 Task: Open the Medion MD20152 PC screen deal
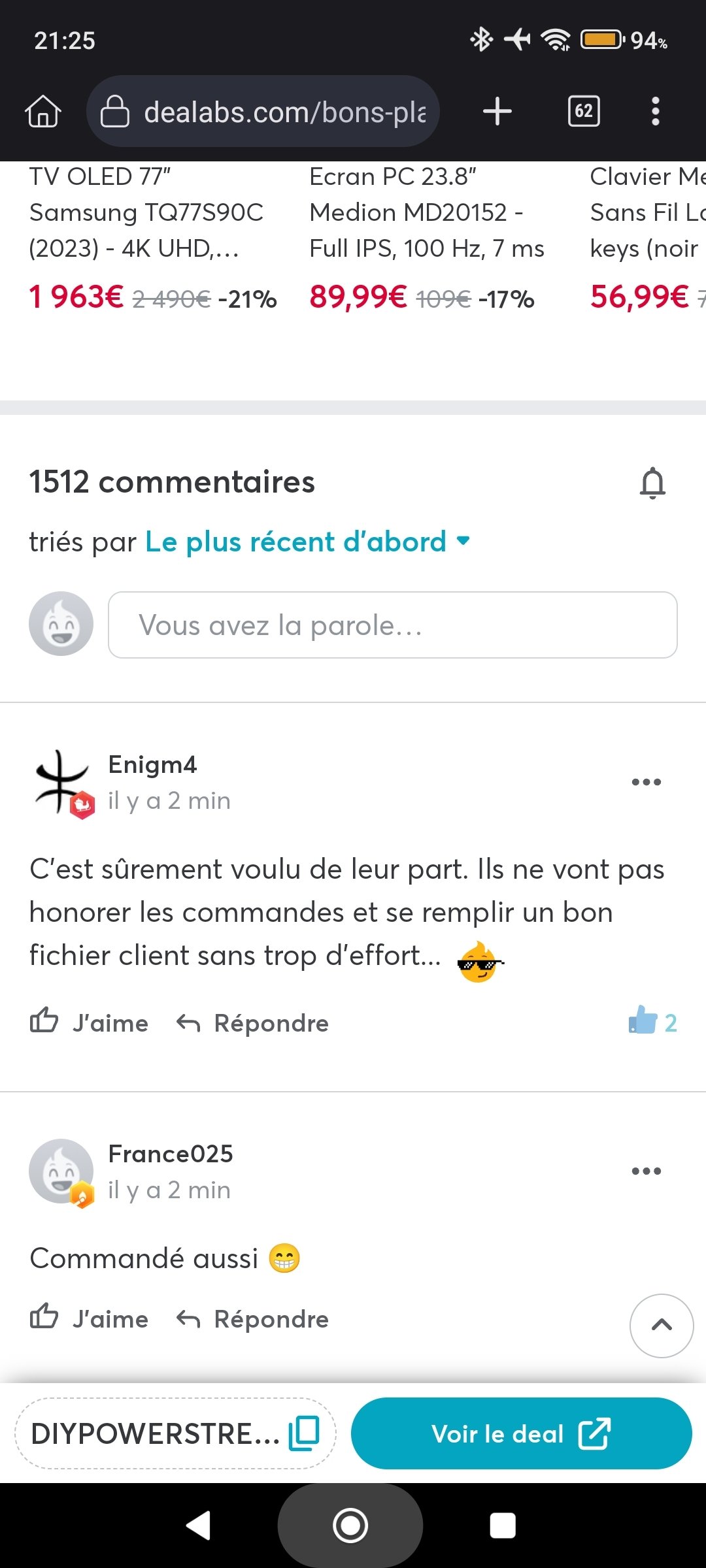[426, 213]
